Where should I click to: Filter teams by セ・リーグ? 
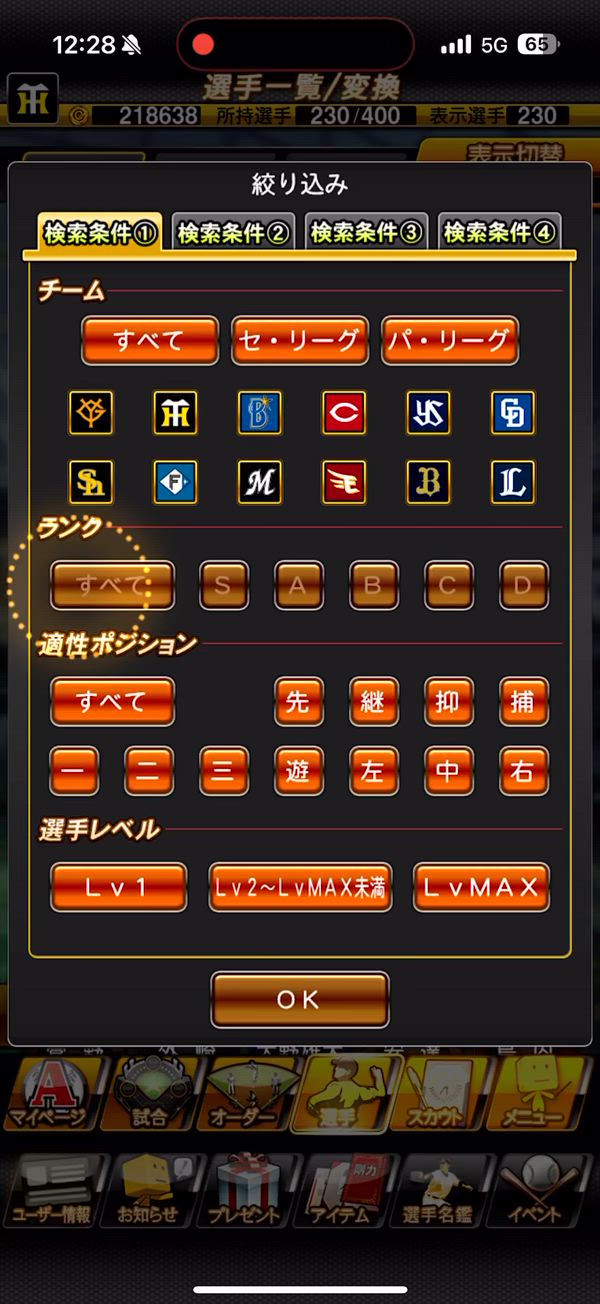point(299,340)
